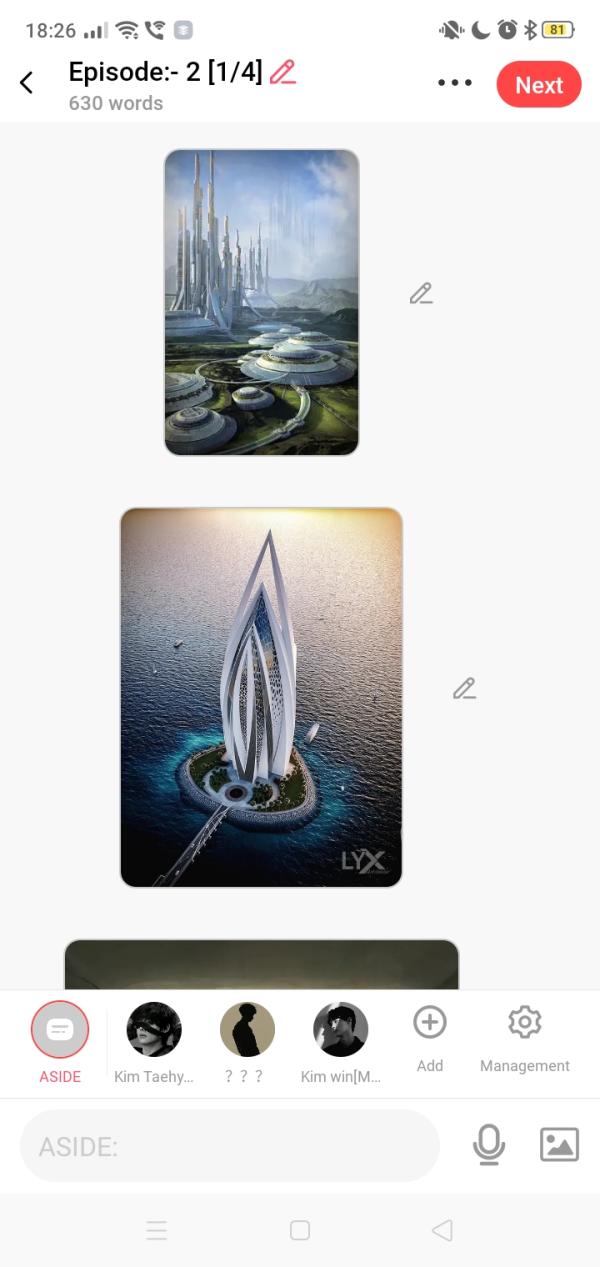Select the ASIDE narrator

[x=60, y=1030]
